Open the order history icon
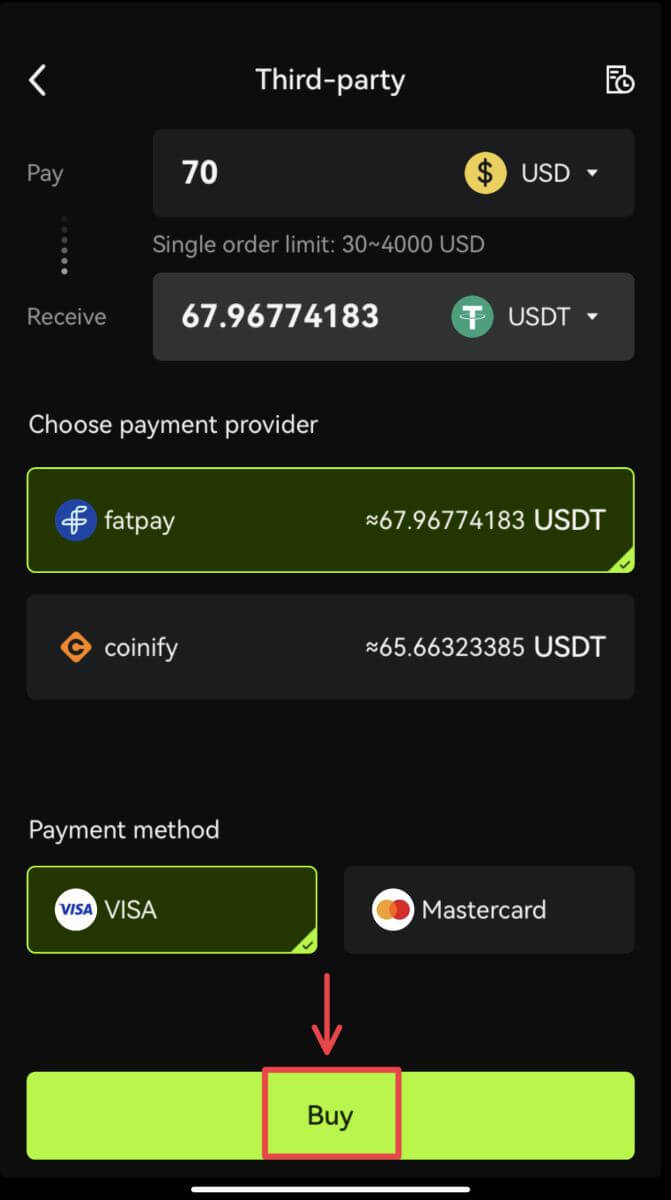Viewport: 671px width, 1200px height. [x=620, y=80]
